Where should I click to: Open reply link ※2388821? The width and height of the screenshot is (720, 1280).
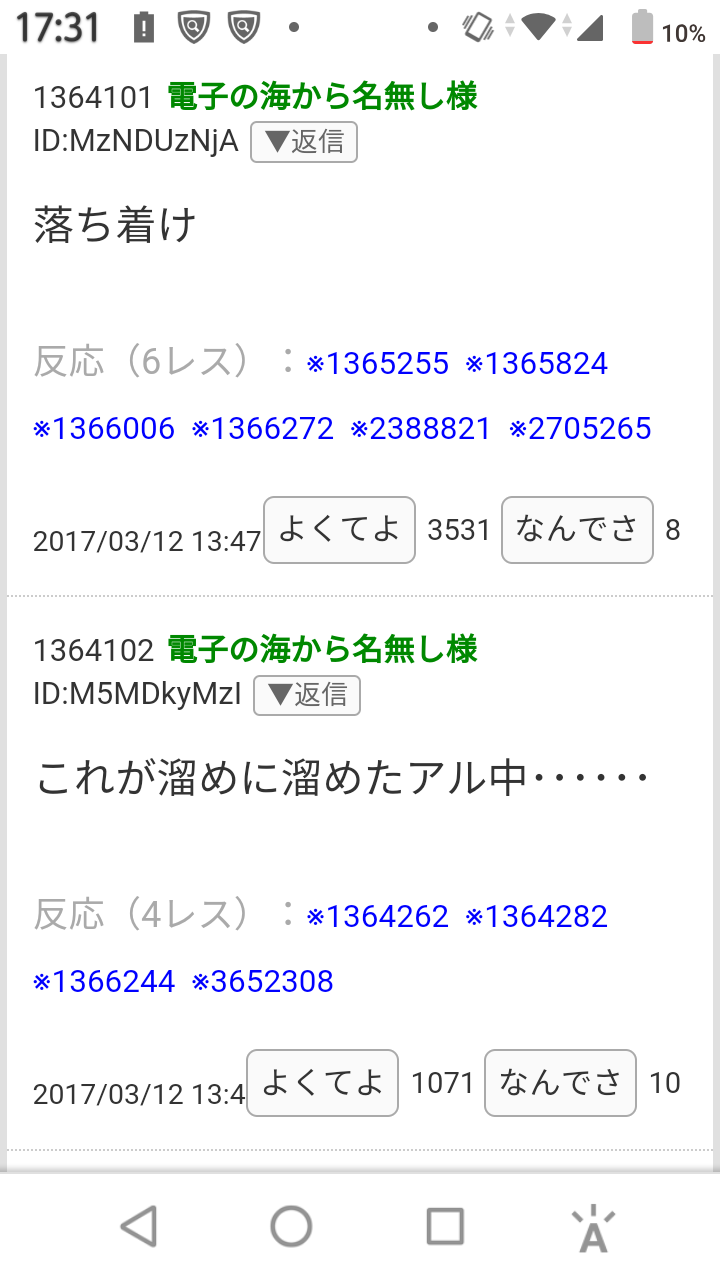tap(421, 429)
